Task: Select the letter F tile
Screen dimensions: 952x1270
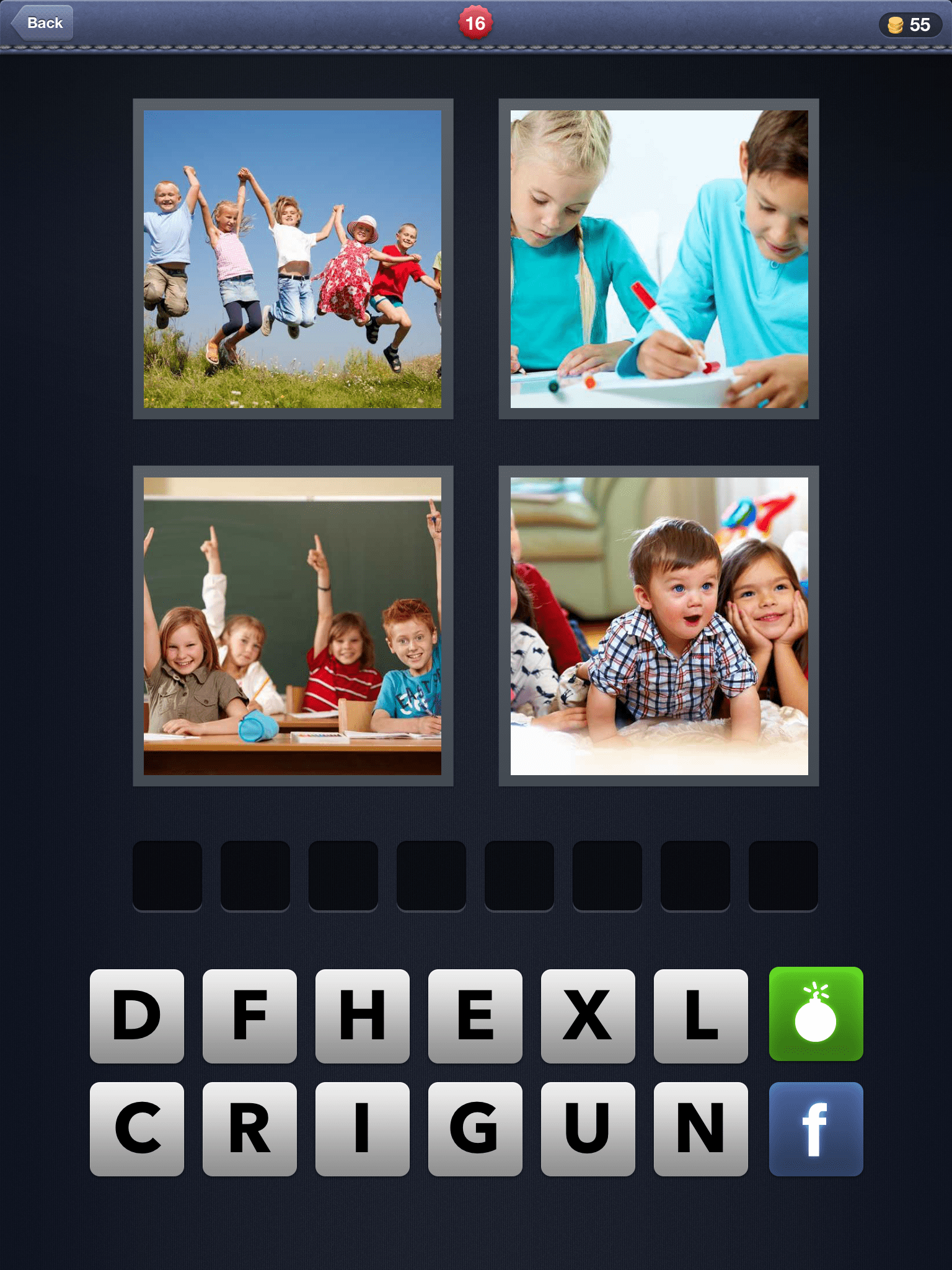Action: 250,1016
